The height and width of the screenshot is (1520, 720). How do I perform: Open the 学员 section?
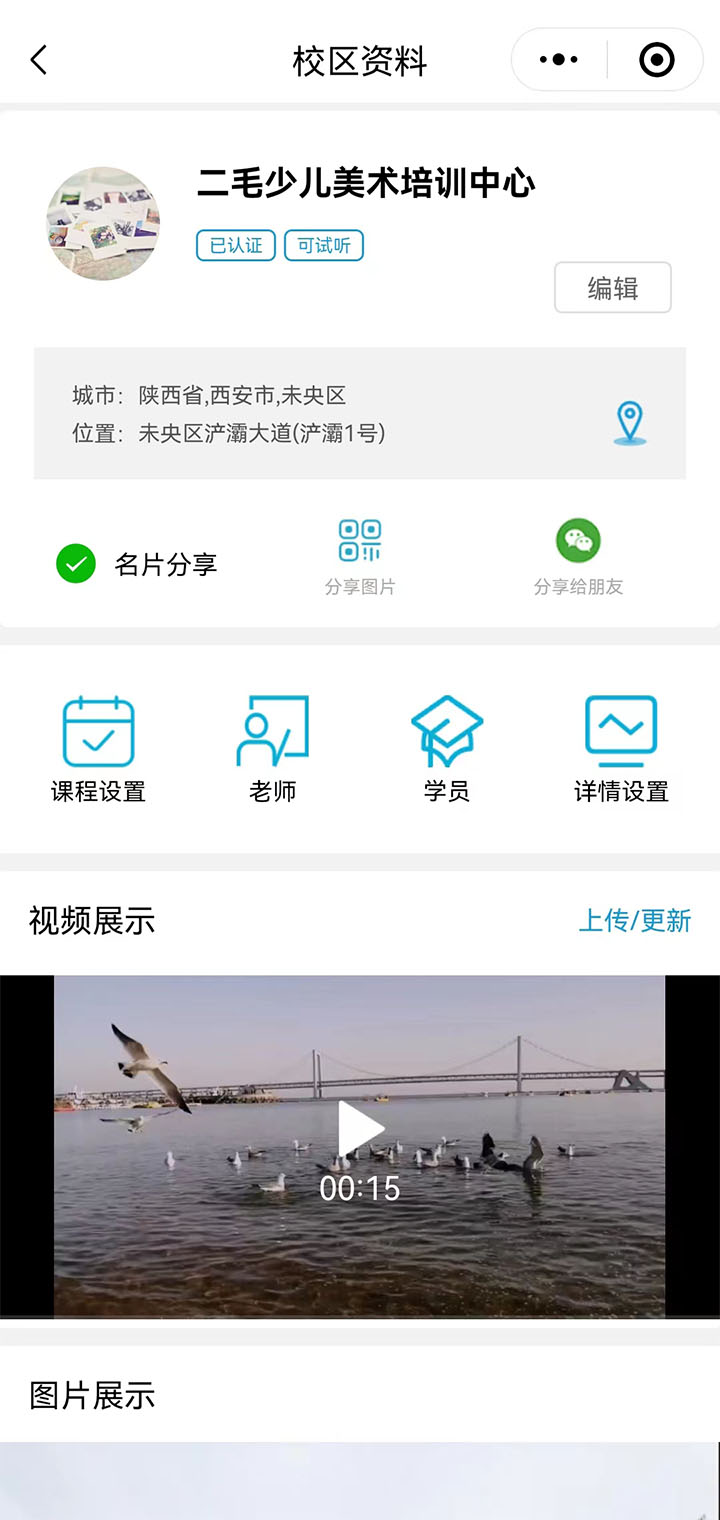point(447,750)
